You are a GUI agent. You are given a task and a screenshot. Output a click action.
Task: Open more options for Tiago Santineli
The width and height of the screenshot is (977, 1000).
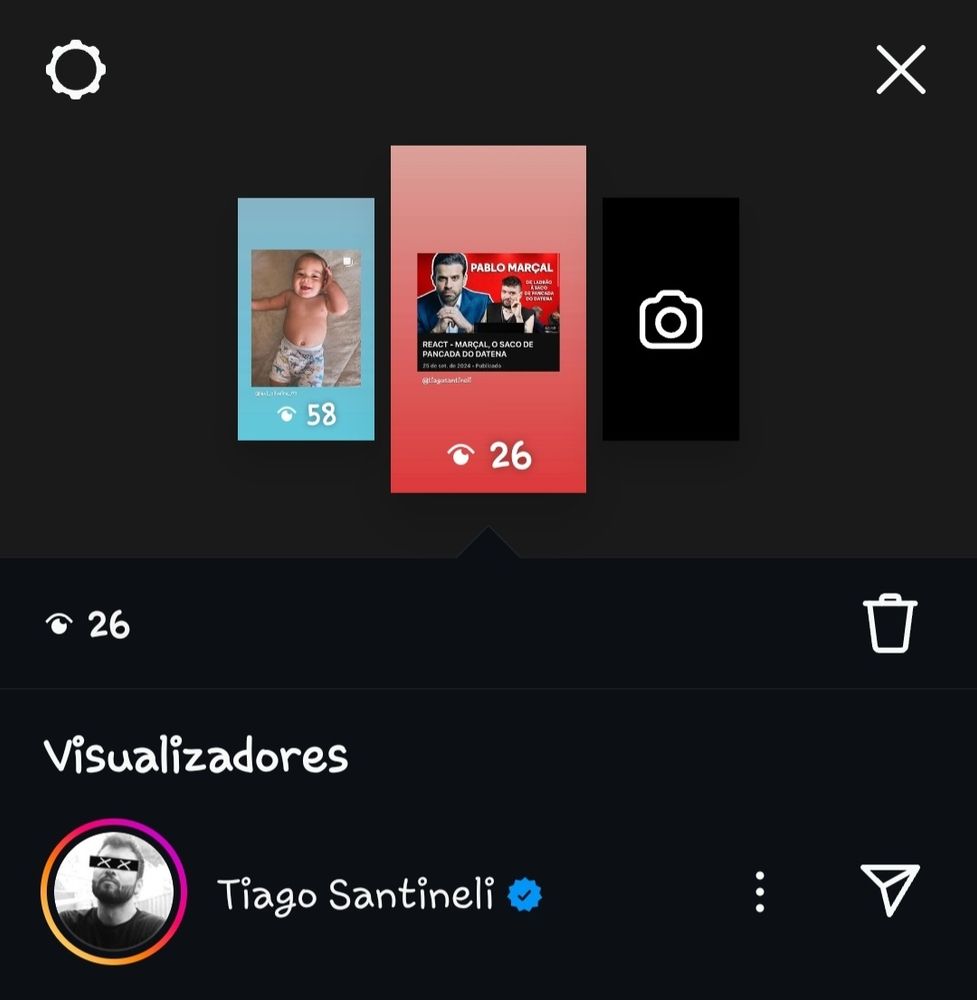(x=760, y=891)
